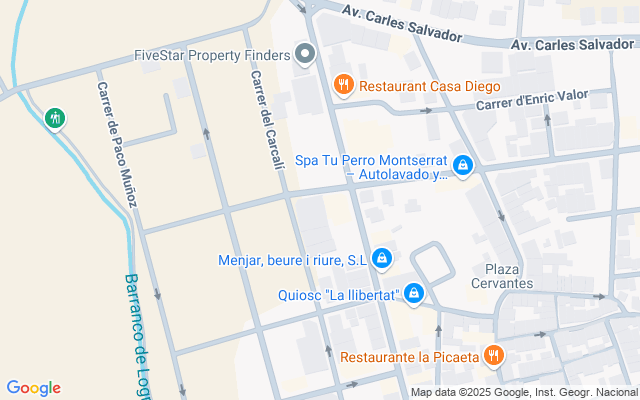
Task: Select the Restaurant Casa Diego pin
Action: (344, 85)
